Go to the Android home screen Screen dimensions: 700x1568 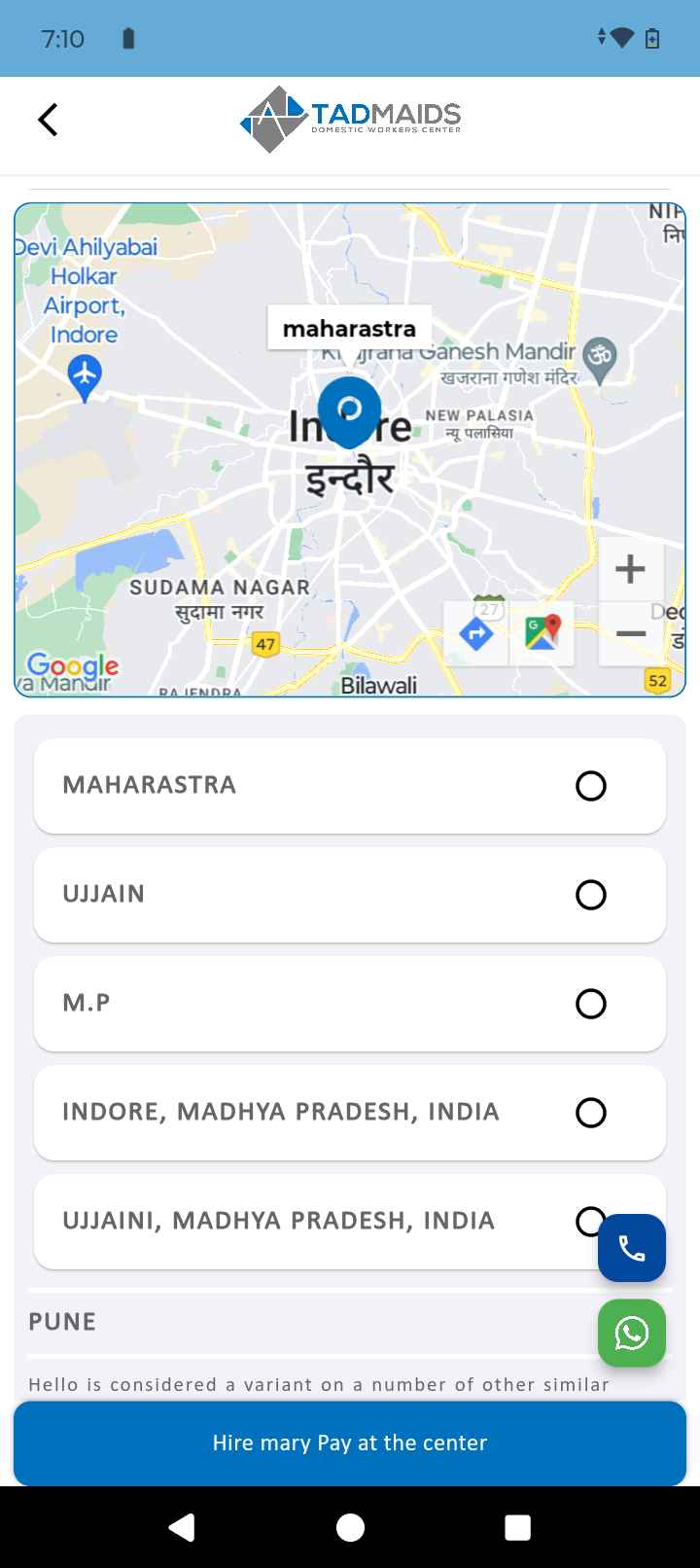(350, 1527)
